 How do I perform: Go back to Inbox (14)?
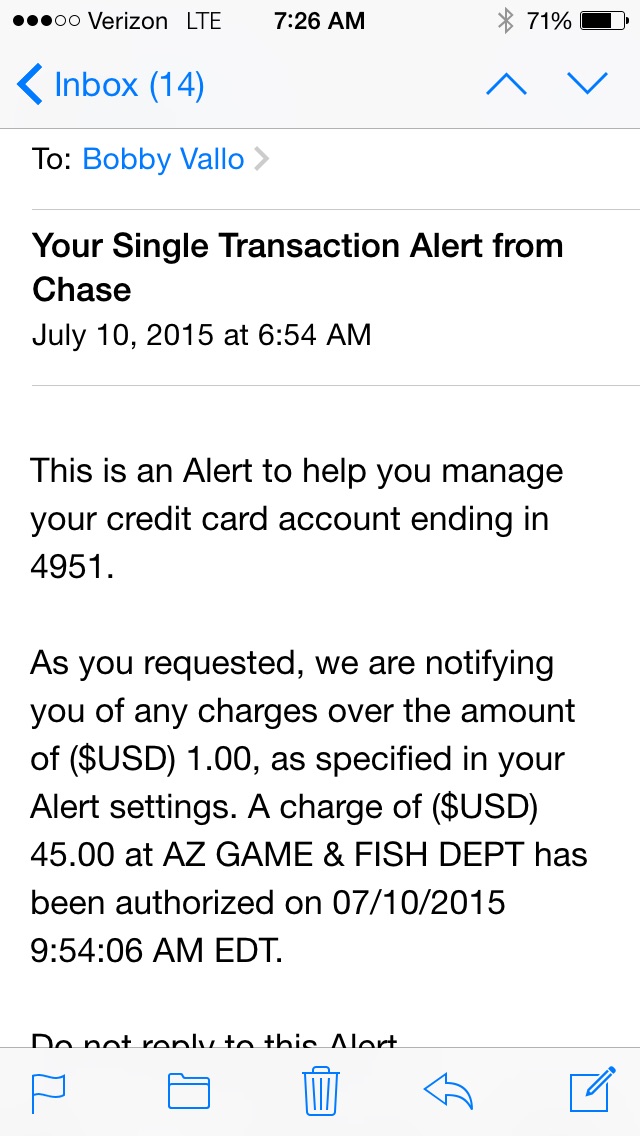pyautogui.click(x=110, y=84)
